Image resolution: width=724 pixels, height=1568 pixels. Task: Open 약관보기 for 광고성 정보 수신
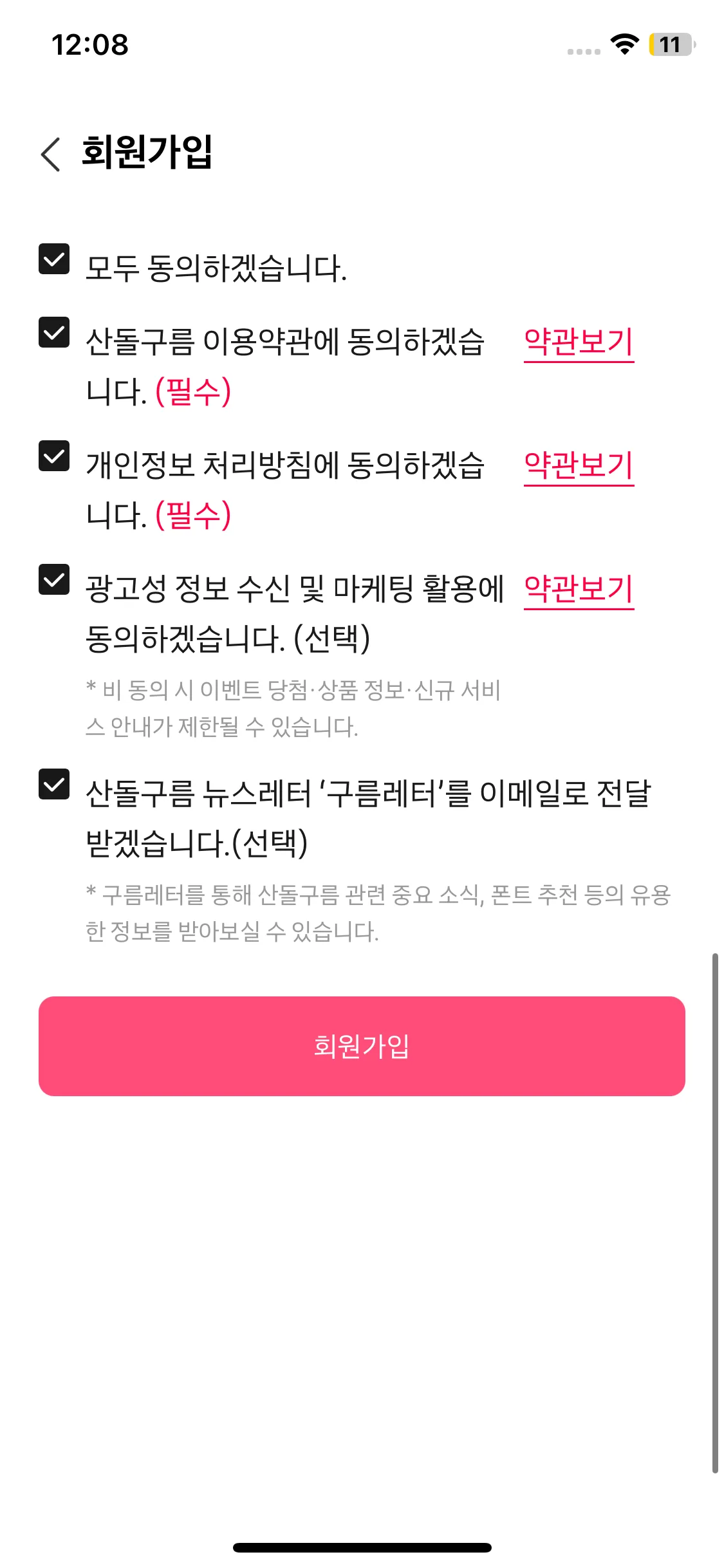click(579, 589)
